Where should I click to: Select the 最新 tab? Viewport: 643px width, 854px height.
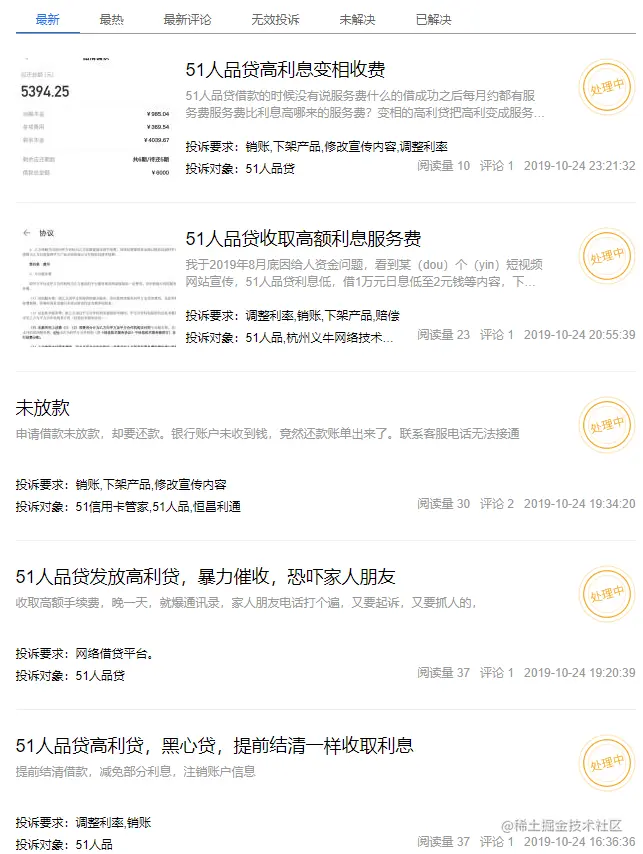coord(47,20)
